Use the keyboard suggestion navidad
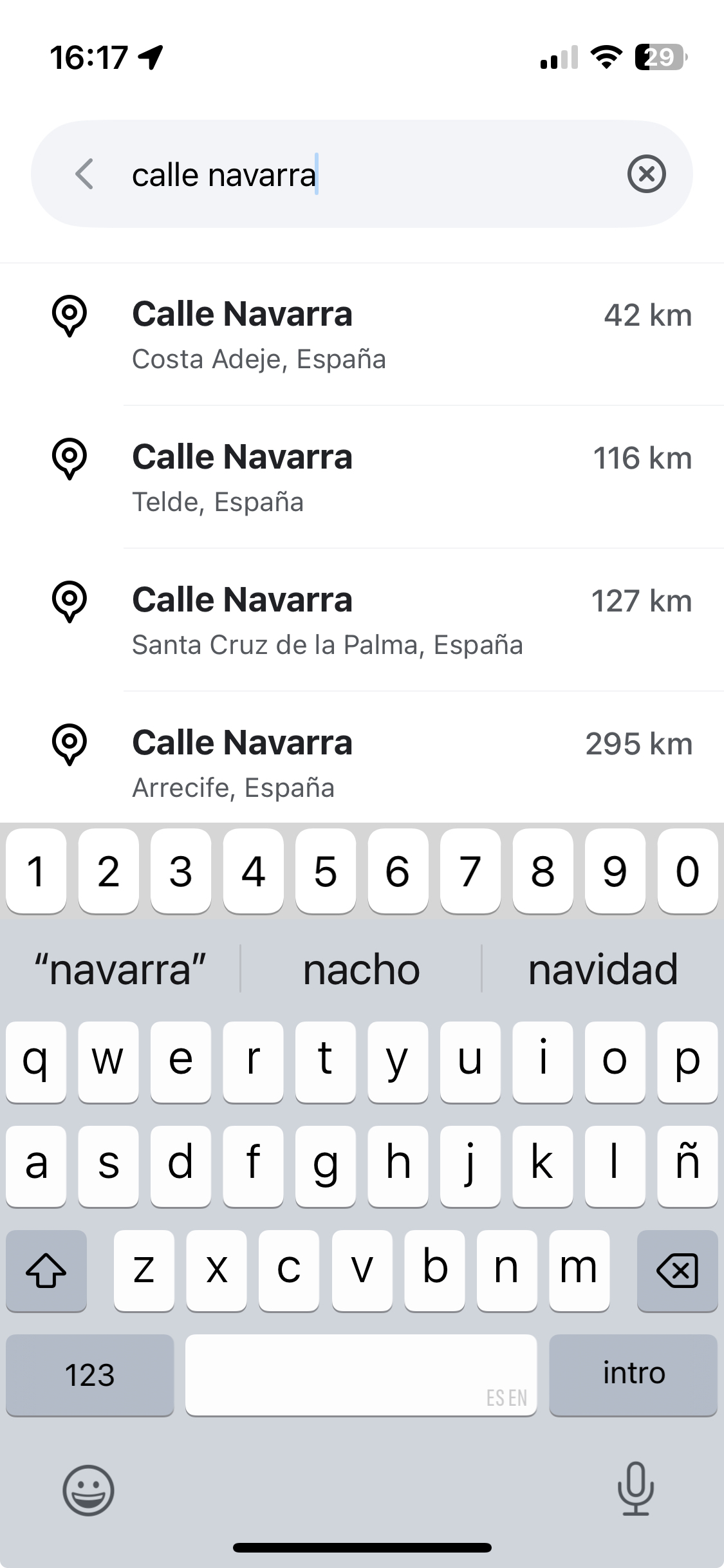 [x=603, y=969]
